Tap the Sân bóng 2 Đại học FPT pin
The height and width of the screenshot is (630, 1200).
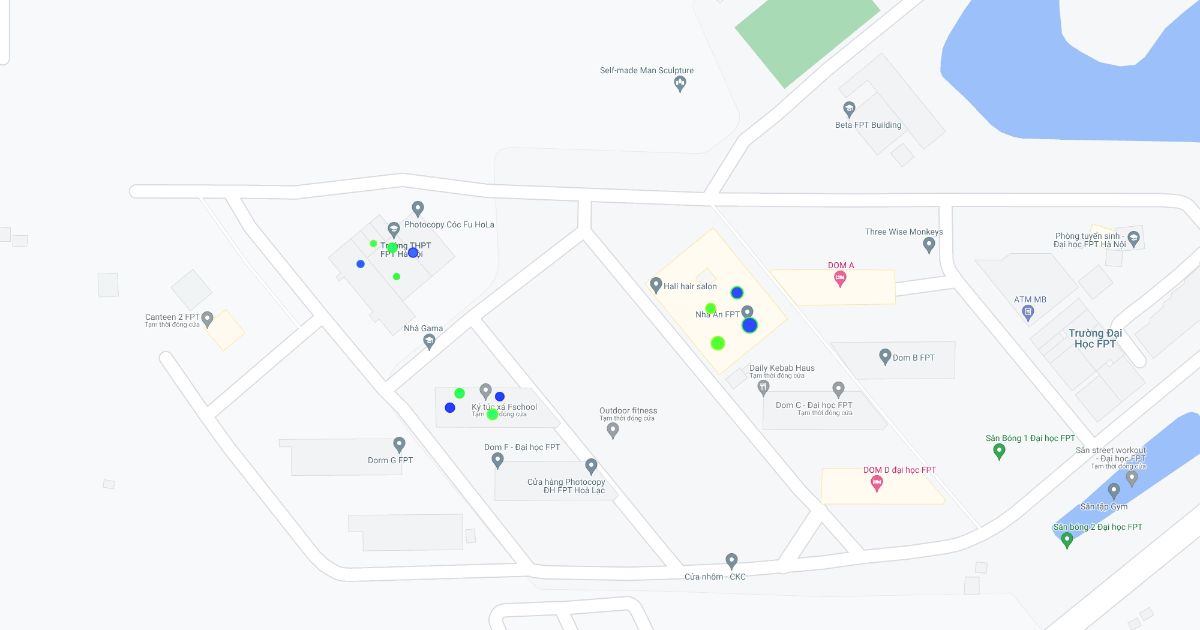[x=1067, y=540]
